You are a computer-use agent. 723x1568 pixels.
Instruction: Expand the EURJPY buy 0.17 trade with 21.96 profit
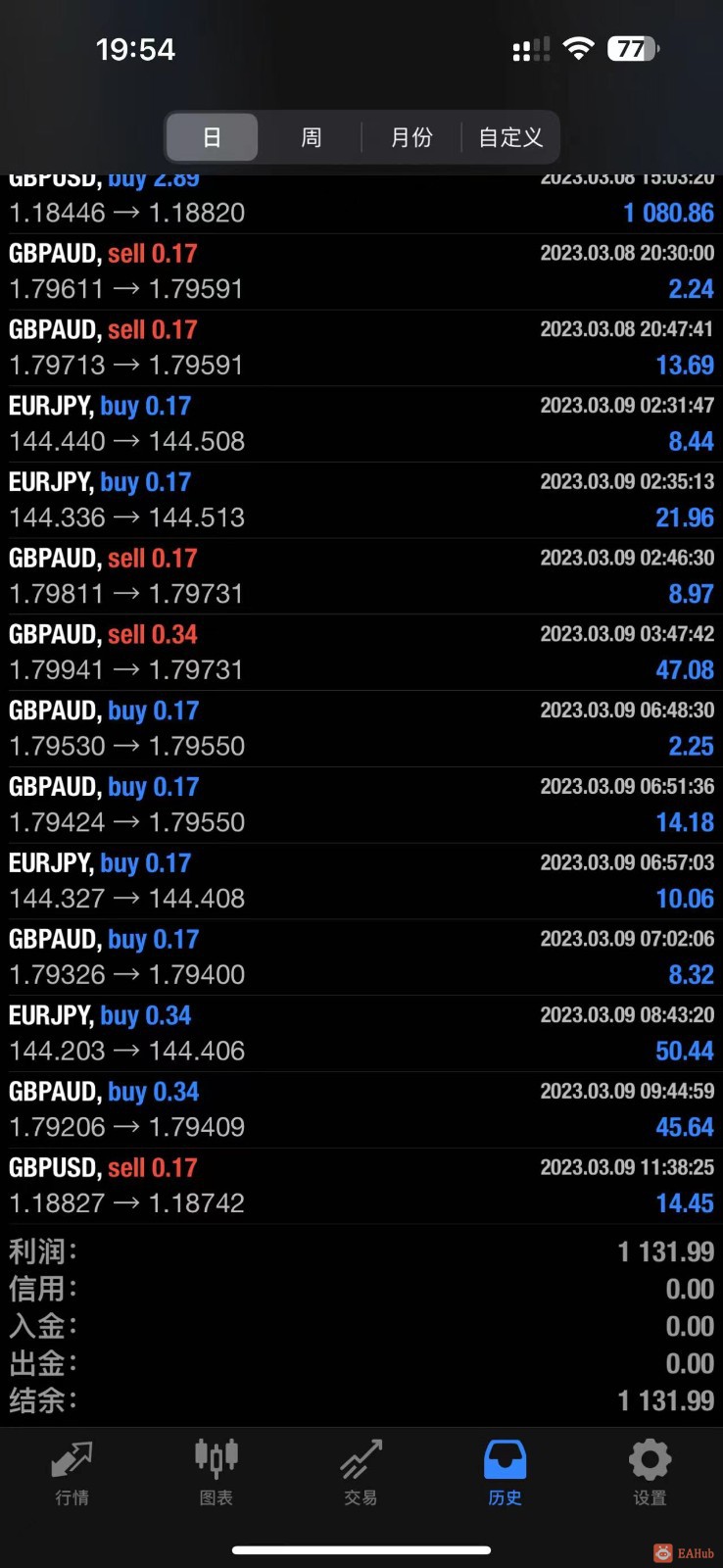pyautogui.click(x=361, y=500)
